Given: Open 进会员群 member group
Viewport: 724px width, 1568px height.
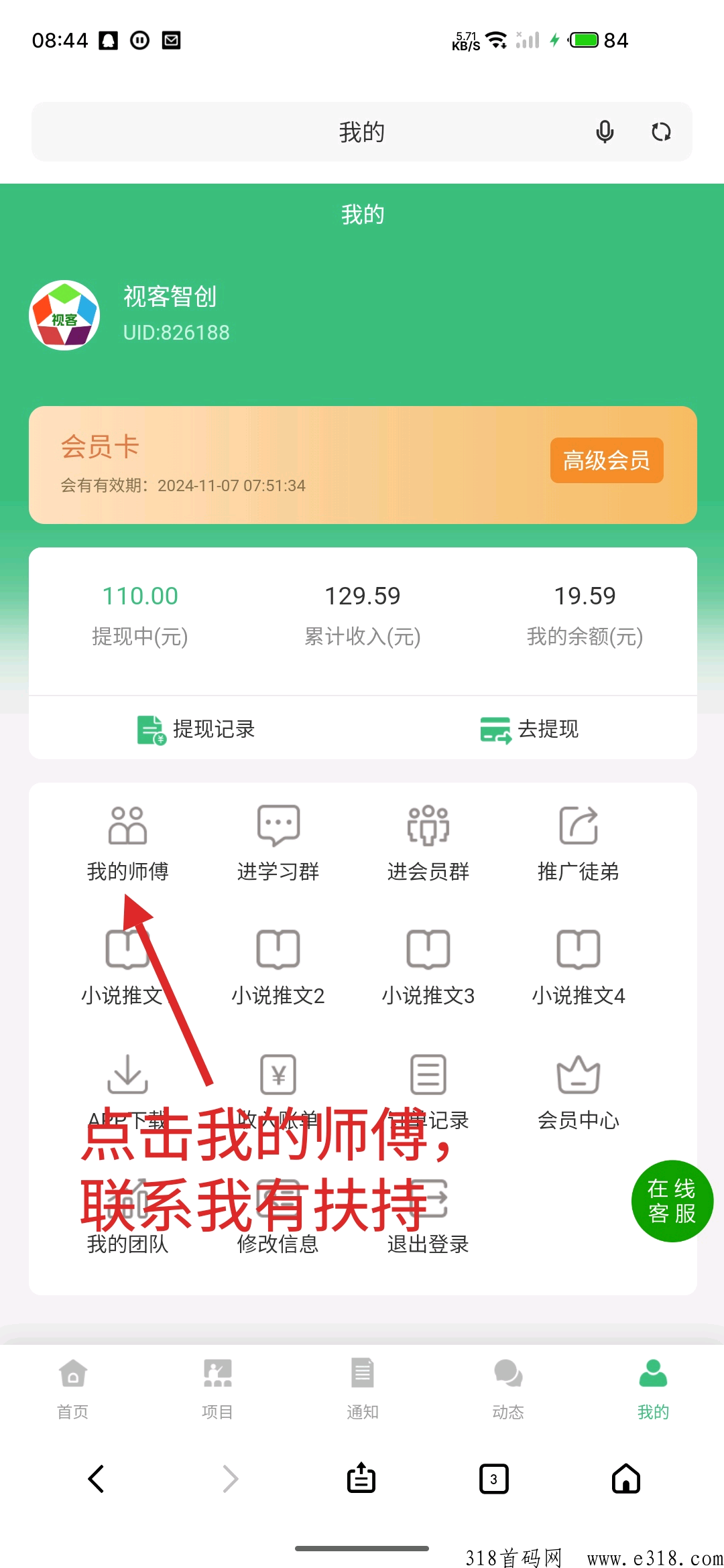Looking at the screenshot, I should point(428,844).
